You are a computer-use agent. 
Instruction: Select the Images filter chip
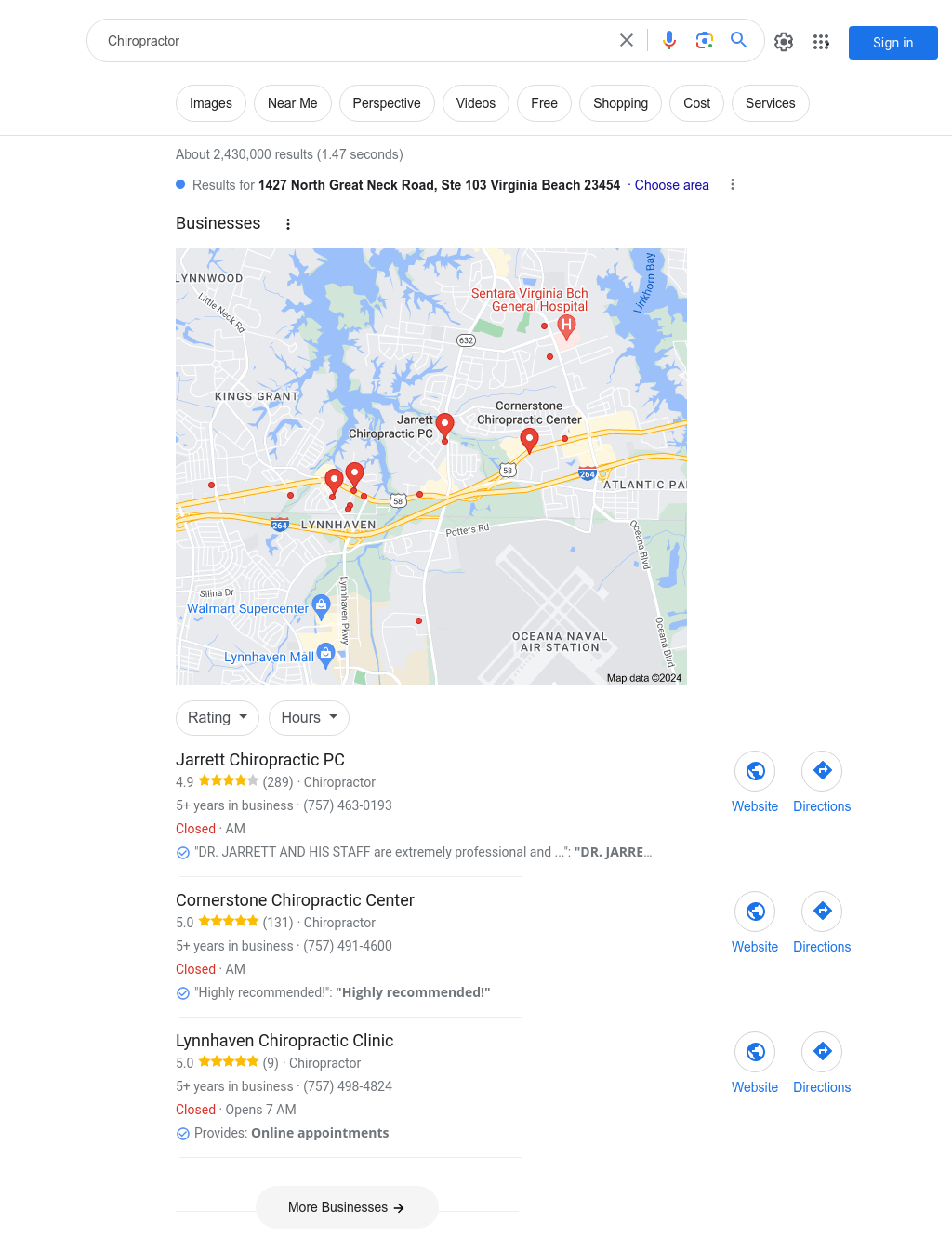[x=211, y=103]
